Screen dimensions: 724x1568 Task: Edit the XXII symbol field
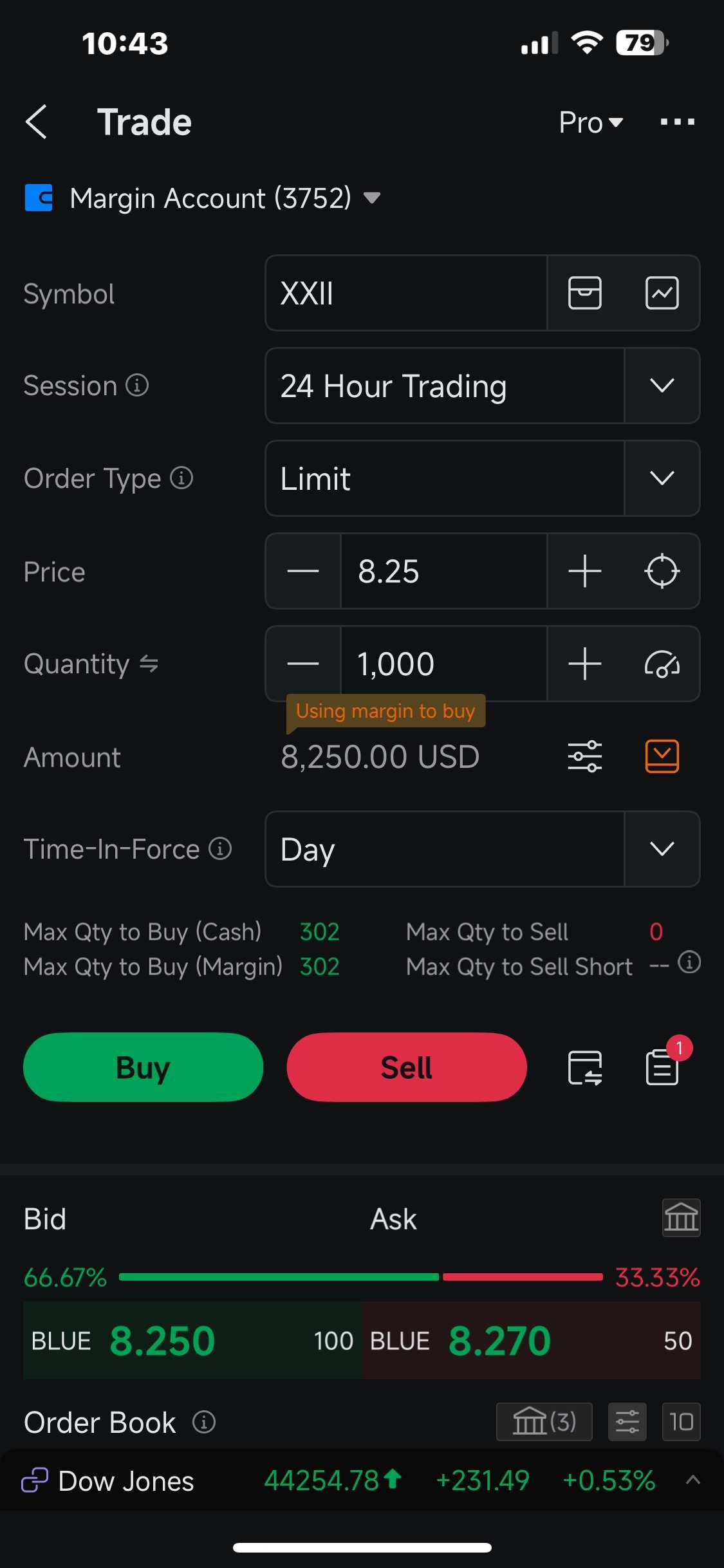coord(405,294)
